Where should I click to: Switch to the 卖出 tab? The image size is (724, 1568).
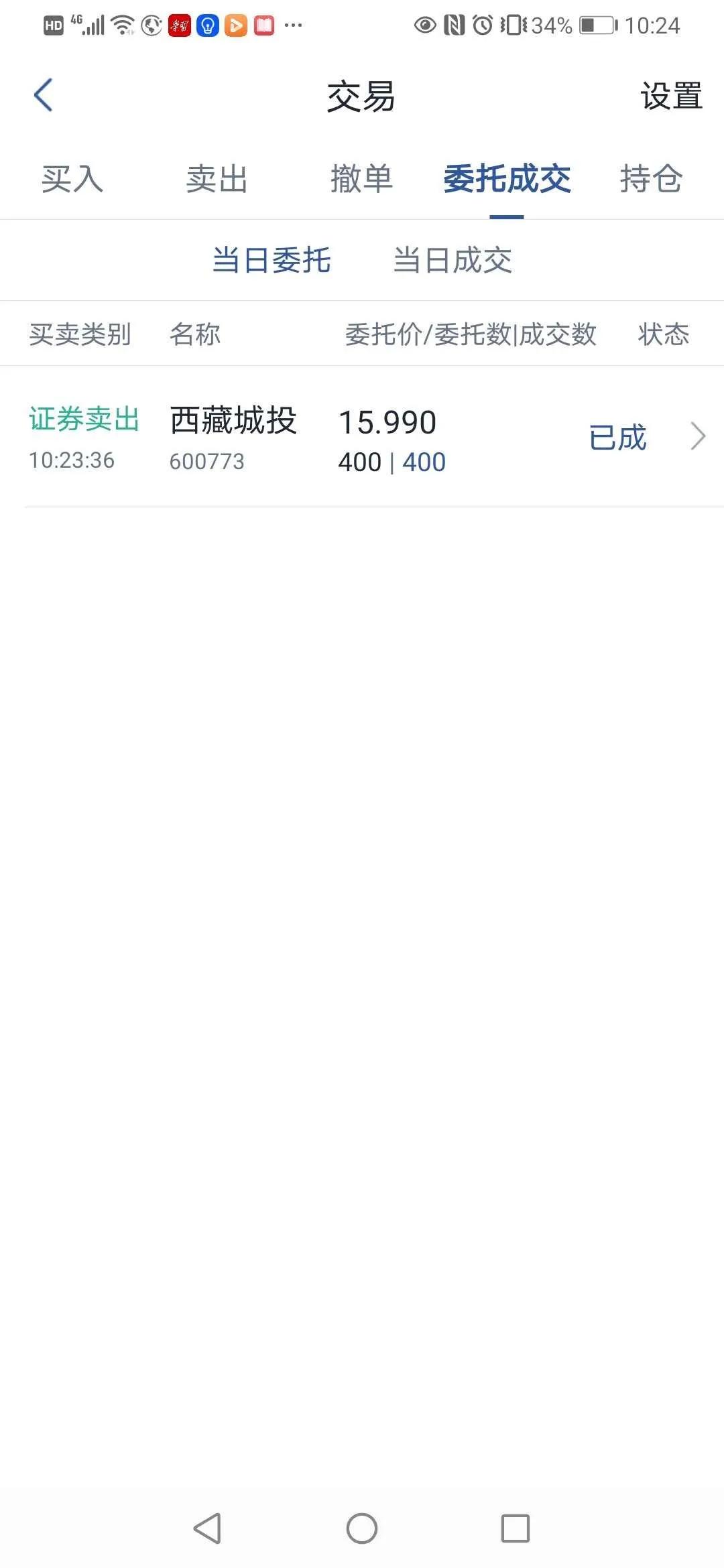[x=217, y=179]
